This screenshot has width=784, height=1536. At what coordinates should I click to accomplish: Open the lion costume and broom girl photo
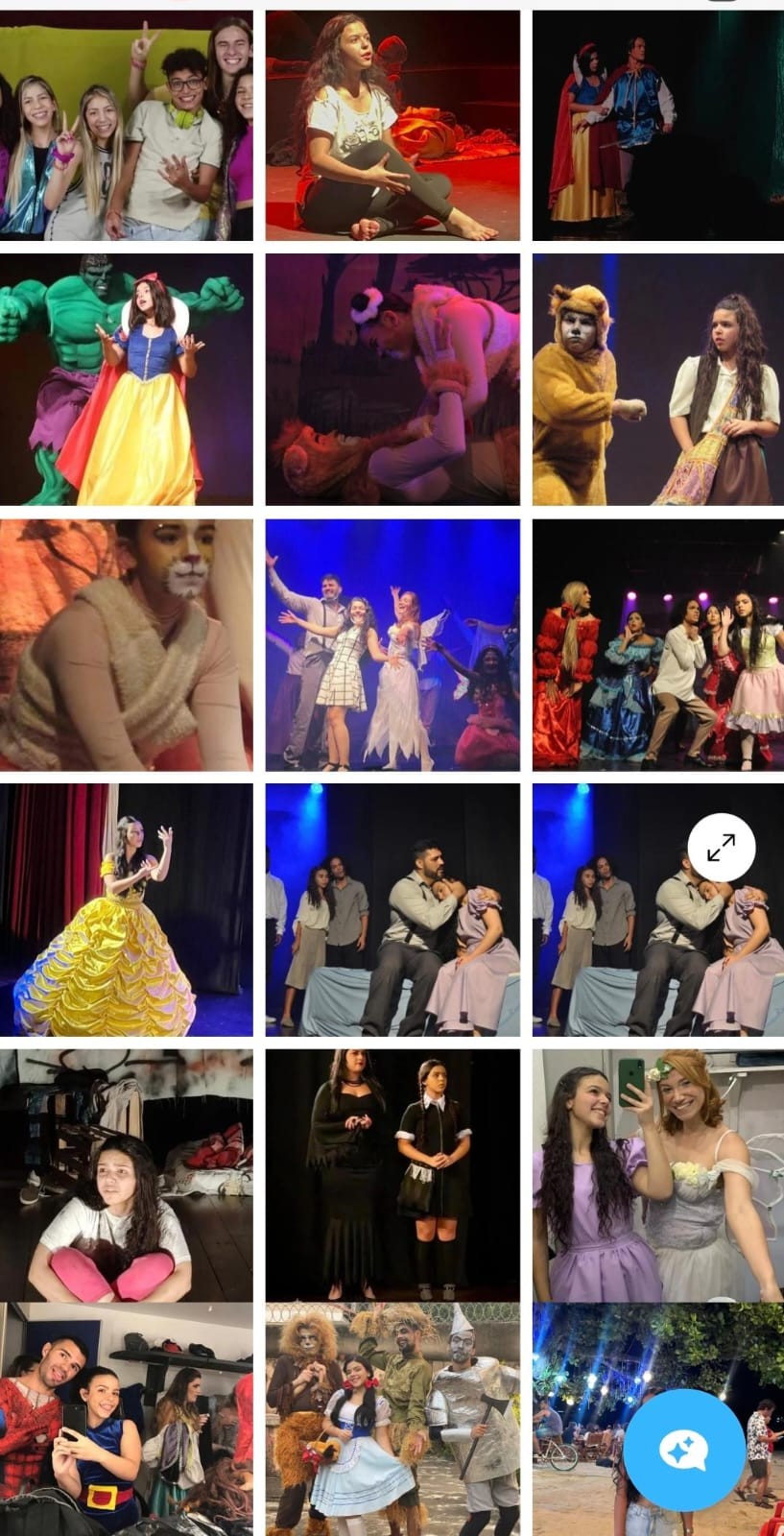click(x=657, y=379)
